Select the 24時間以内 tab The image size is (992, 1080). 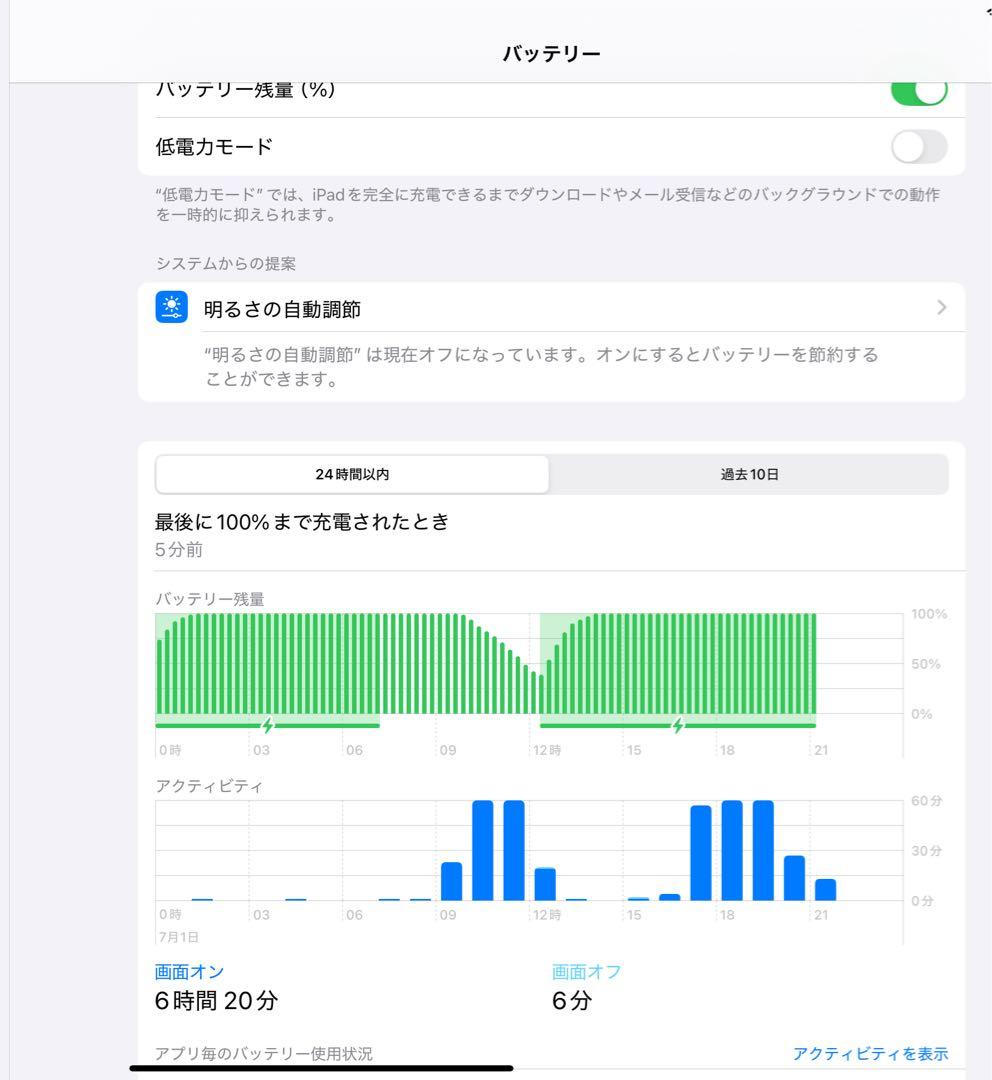(351, 474)
